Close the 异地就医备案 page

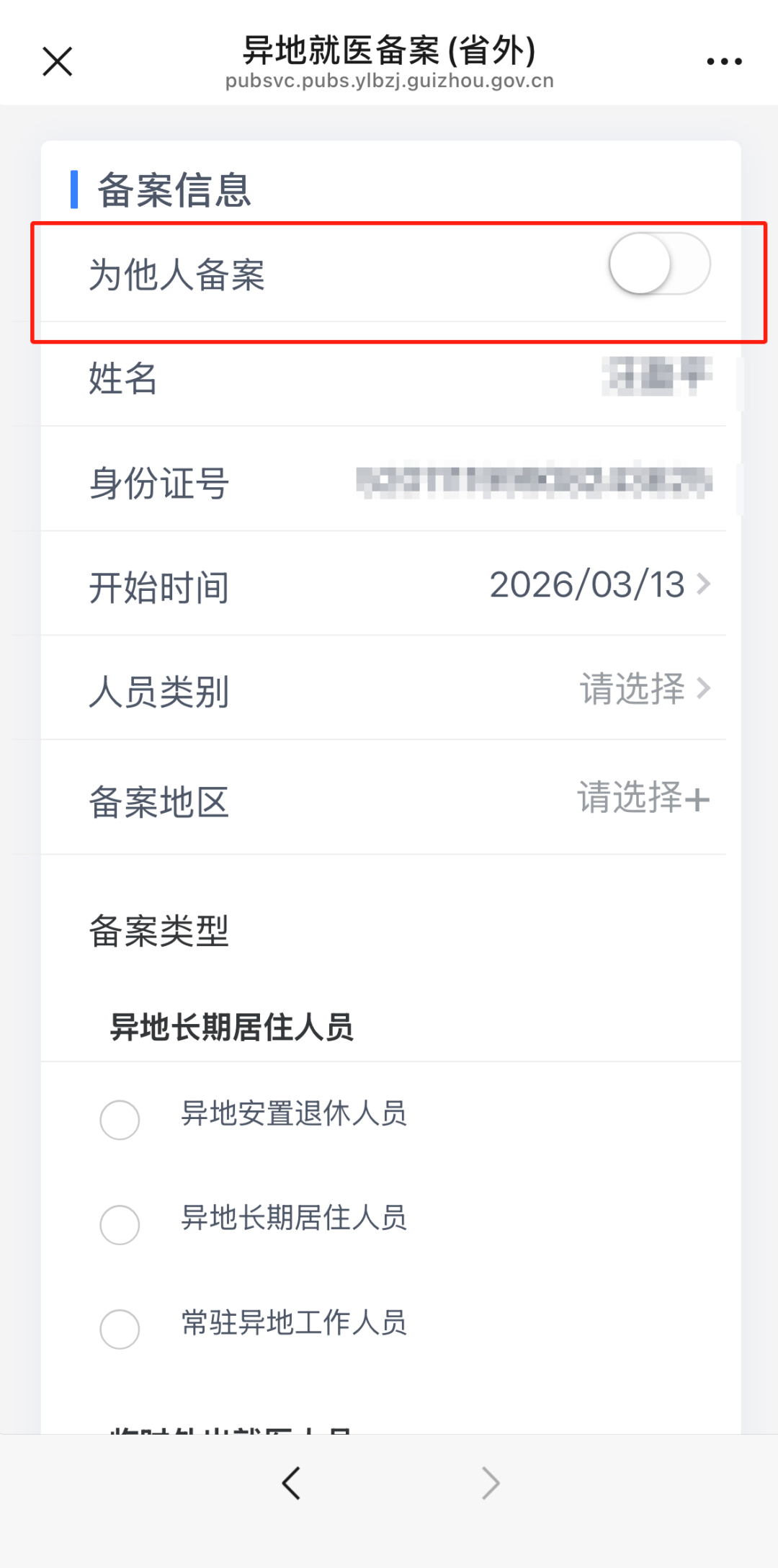tap(57, 61)
